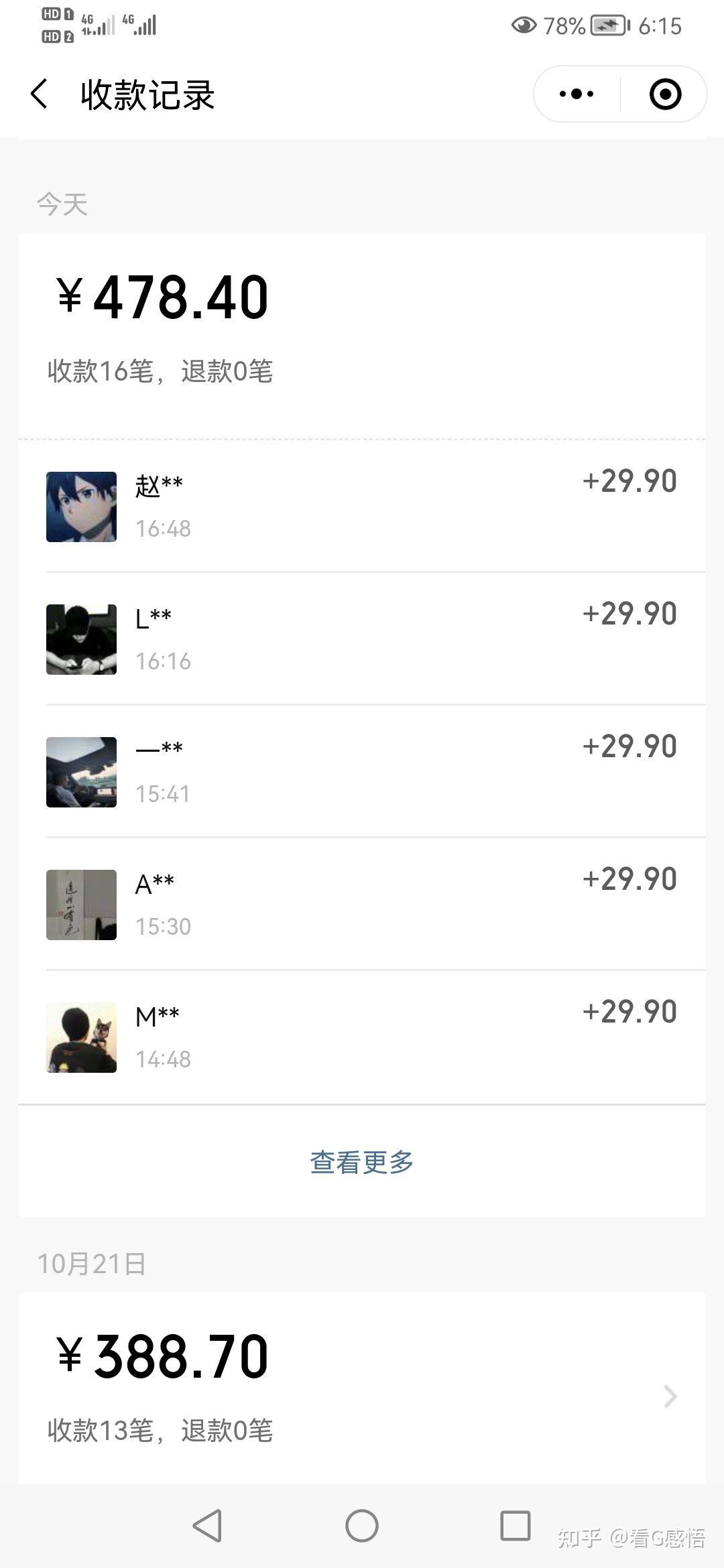View the 15:41 payment record
Screen dimensions: 724x1568
coord(362,771)
